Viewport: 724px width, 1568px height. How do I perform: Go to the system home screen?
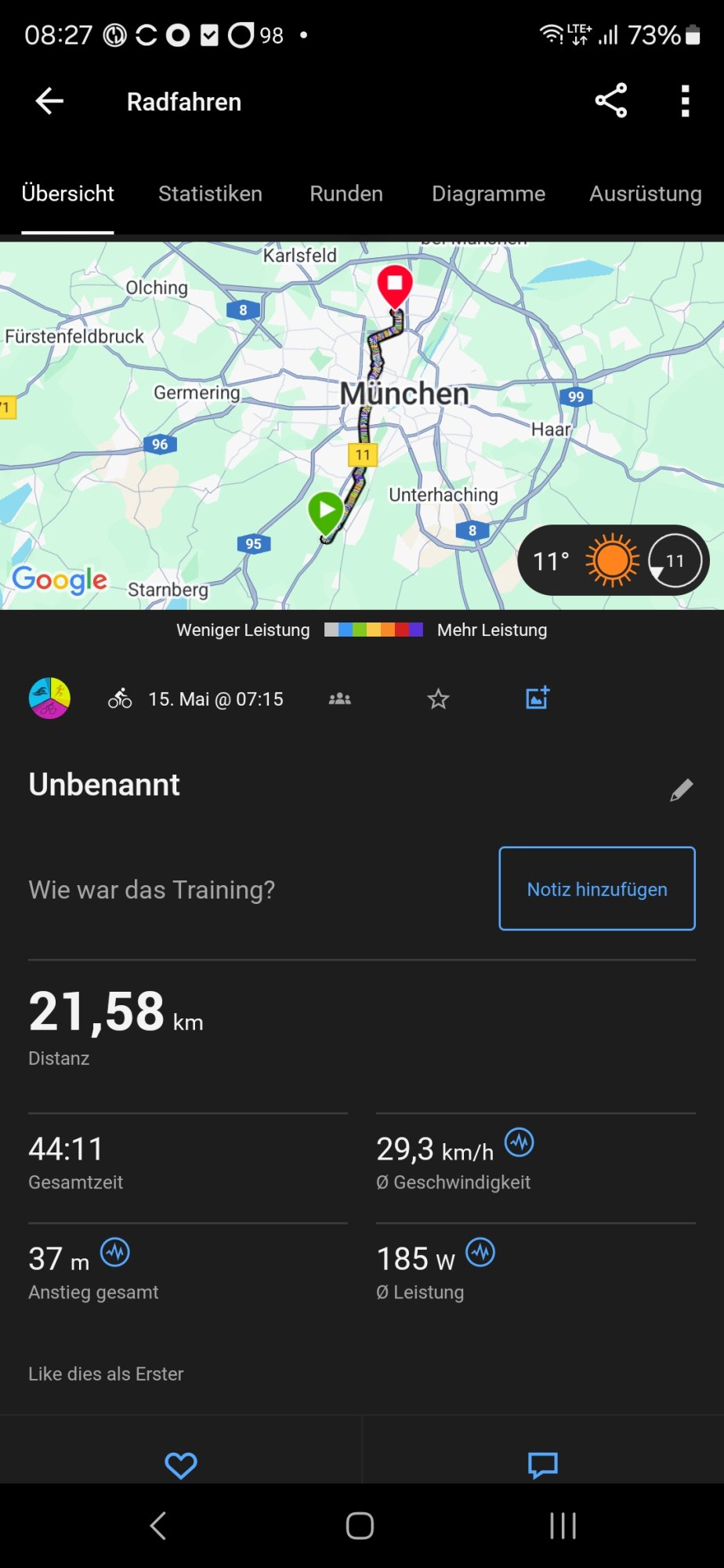pyautogui.click(x=360, y=1526)
